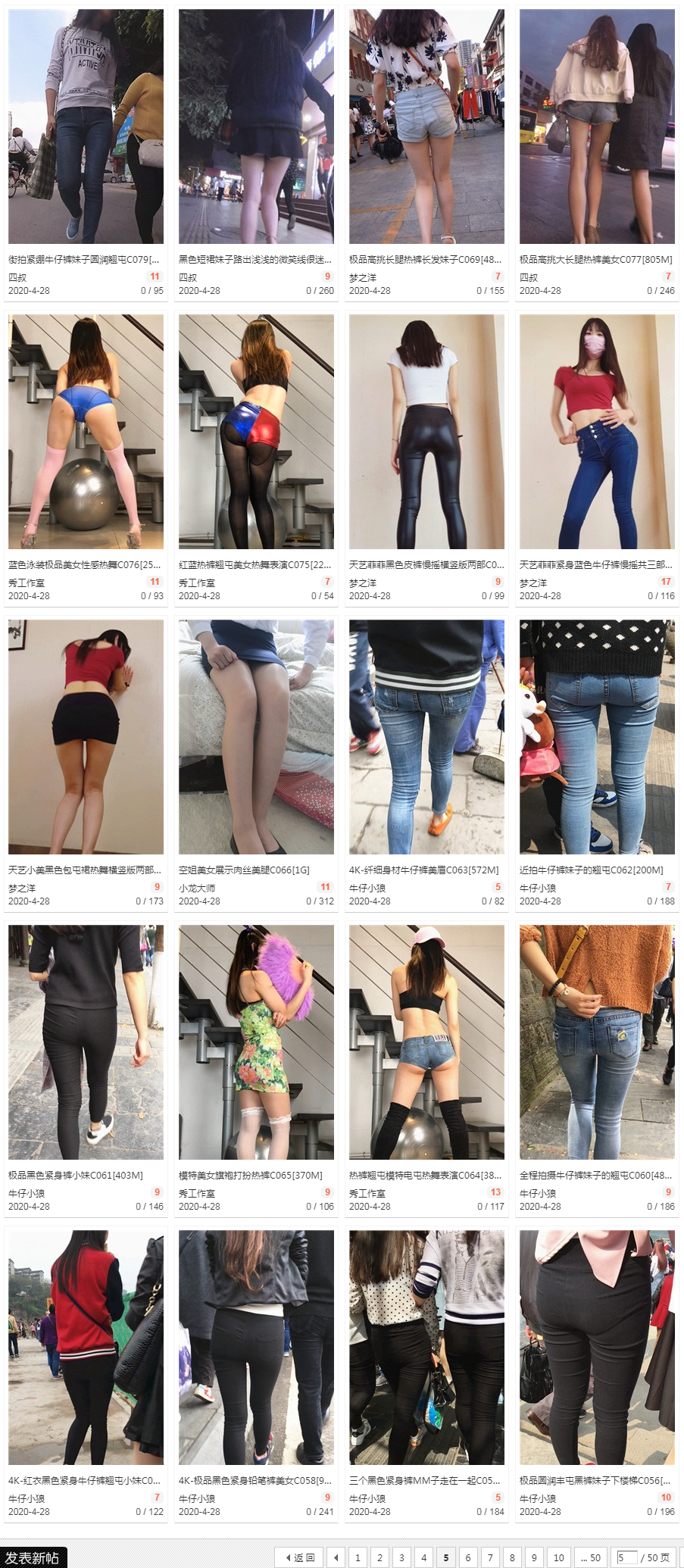The image size is (684, 1568).
Task: Open the C069 thread by 梦之洋
Action: click(x=425, y=259)
